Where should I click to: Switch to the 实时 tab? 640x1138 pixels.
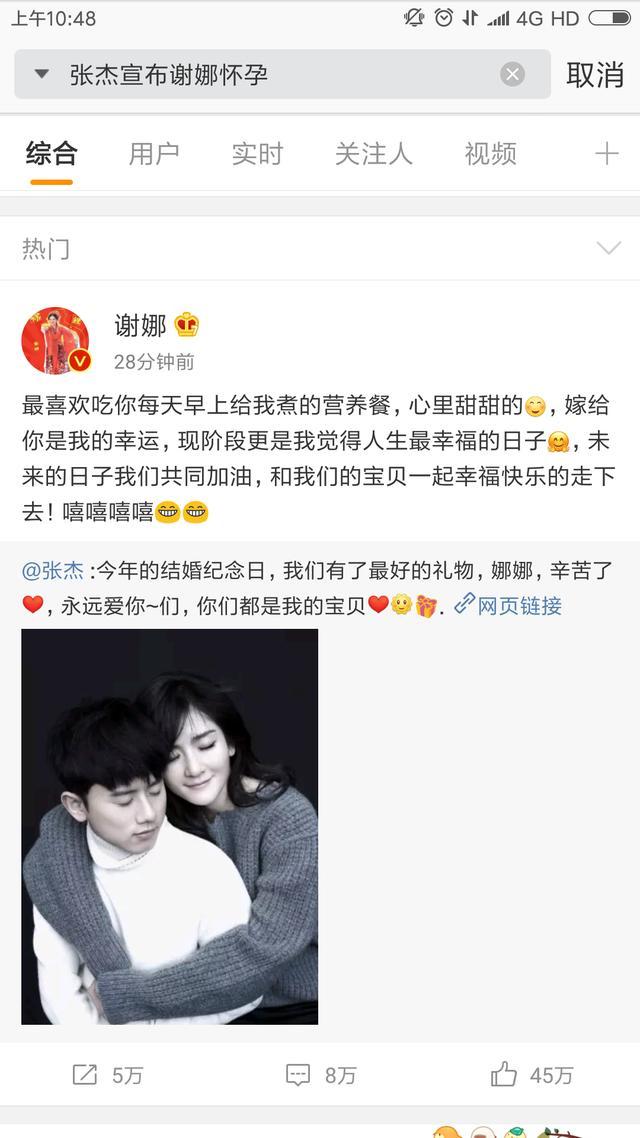[x=257, y=154]
